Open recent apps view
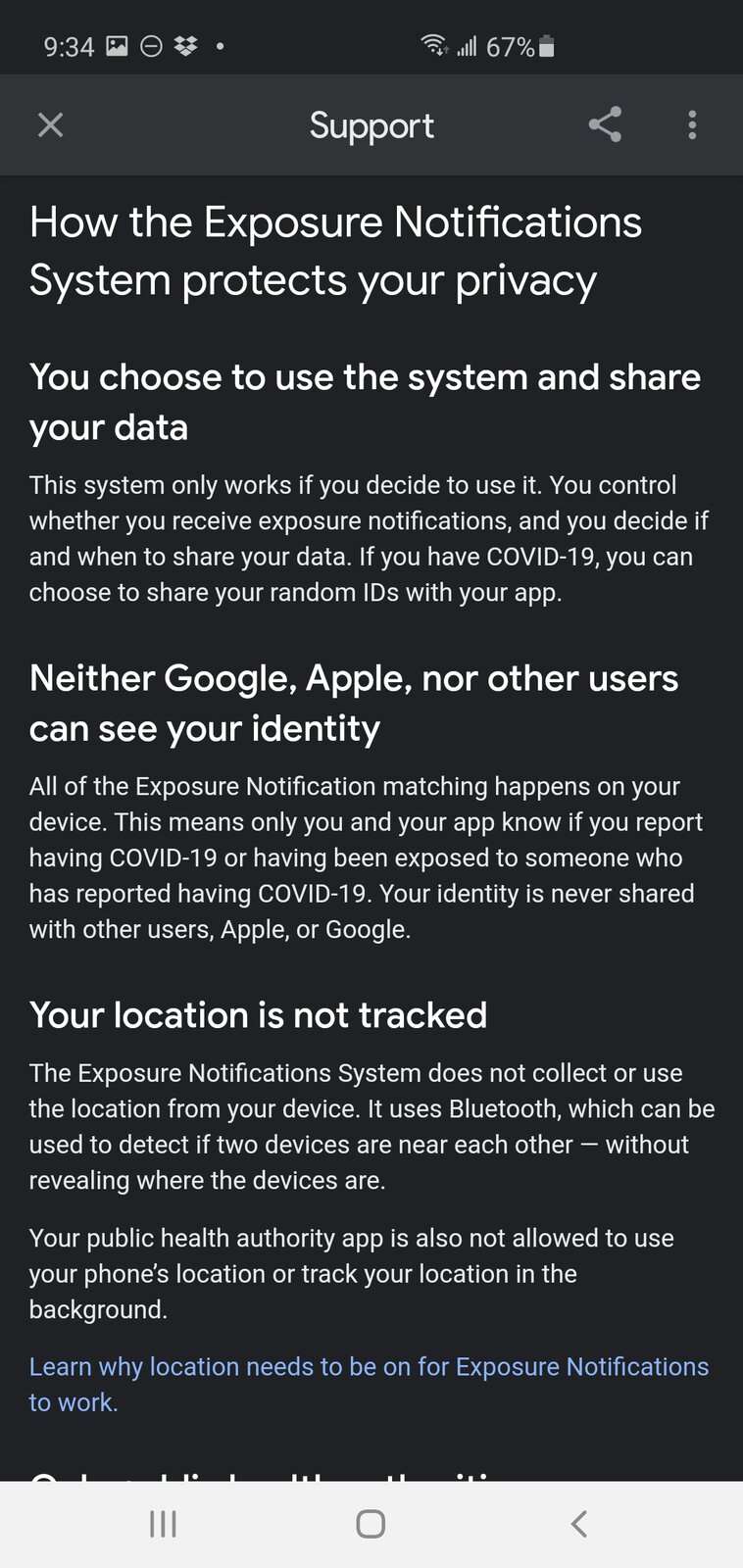 [163, 1524]
